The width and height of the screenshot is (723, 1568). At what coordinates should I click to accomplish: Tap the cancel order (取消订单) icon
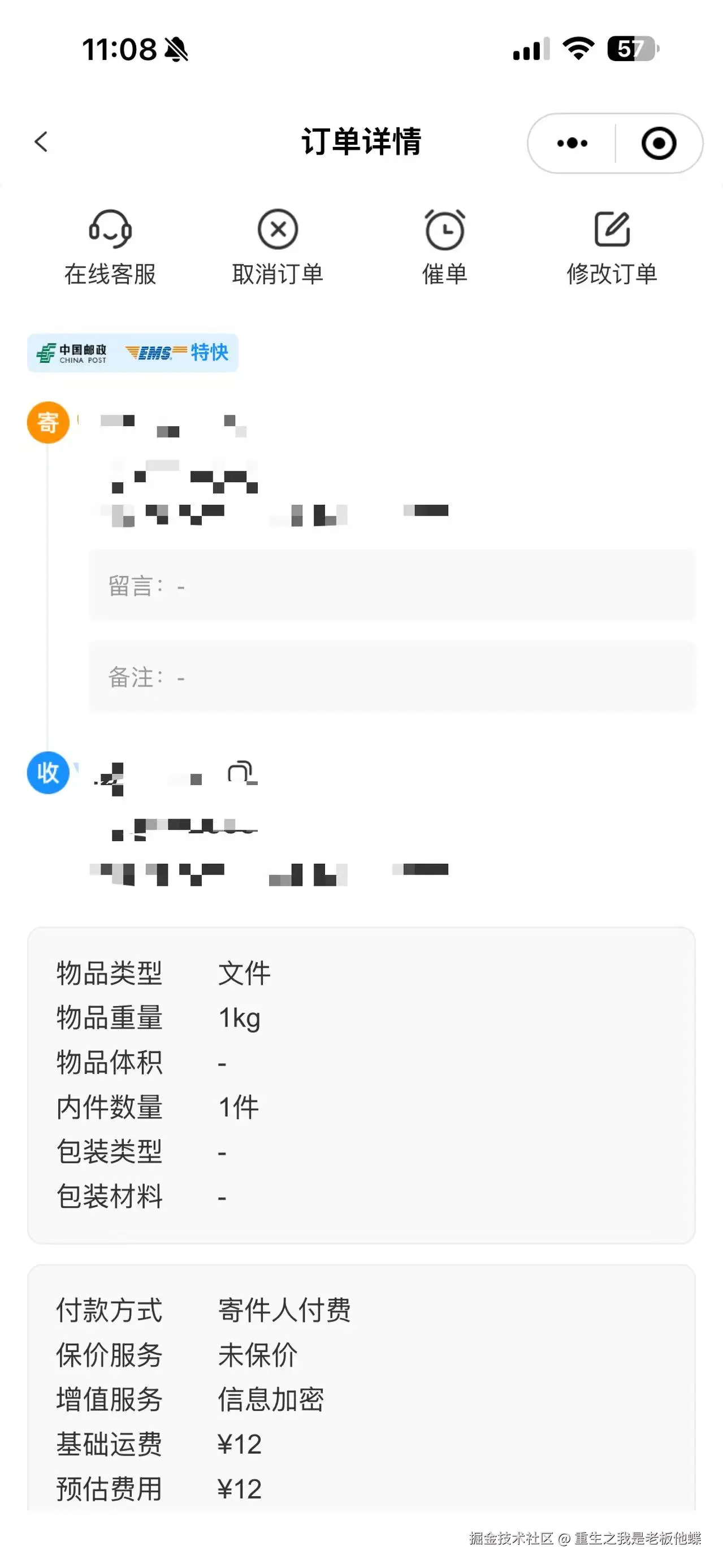[x=278, y=230]
